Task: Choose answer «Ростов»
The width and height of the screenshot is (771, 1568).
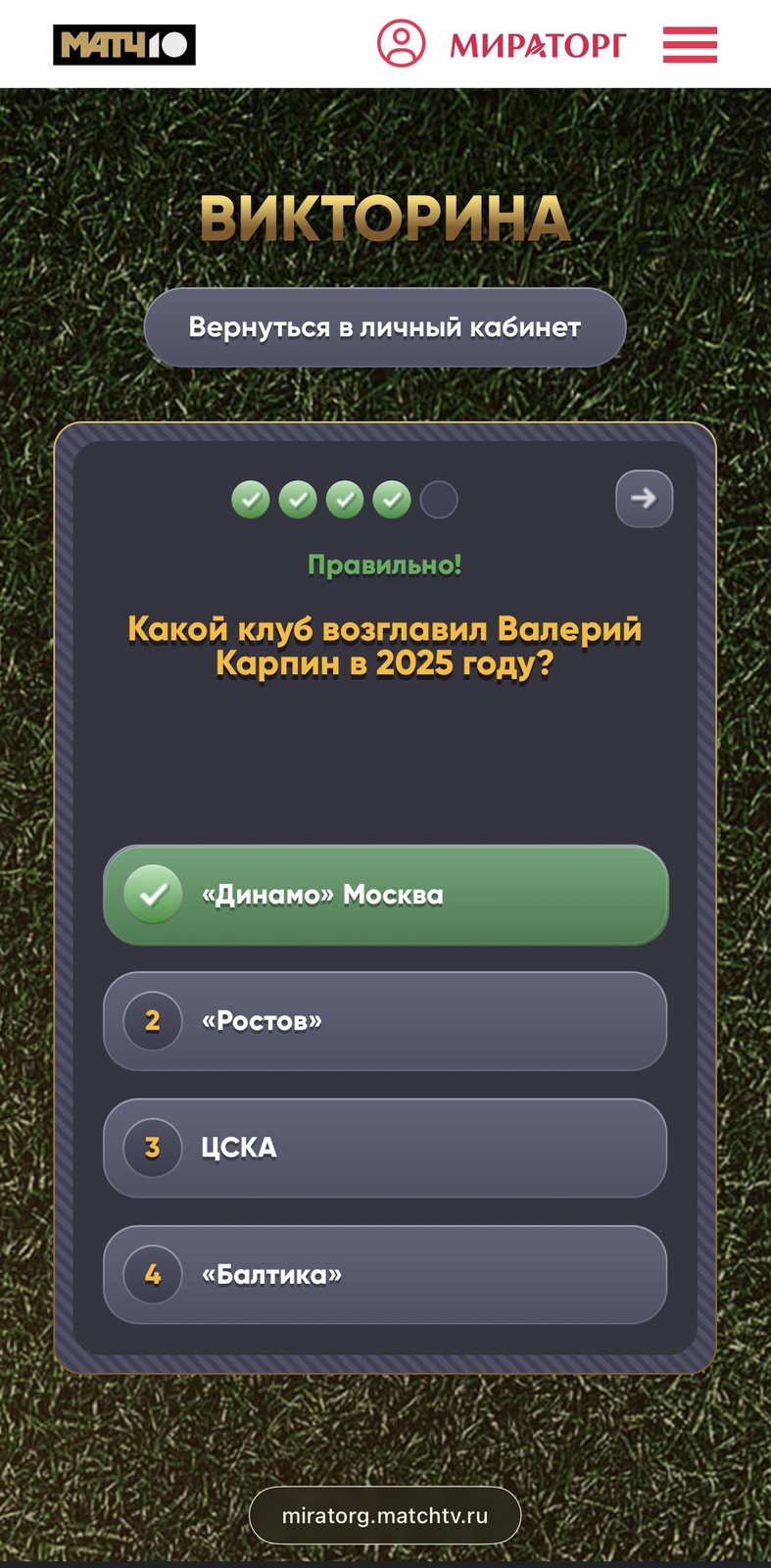Action: (385, 1021)
